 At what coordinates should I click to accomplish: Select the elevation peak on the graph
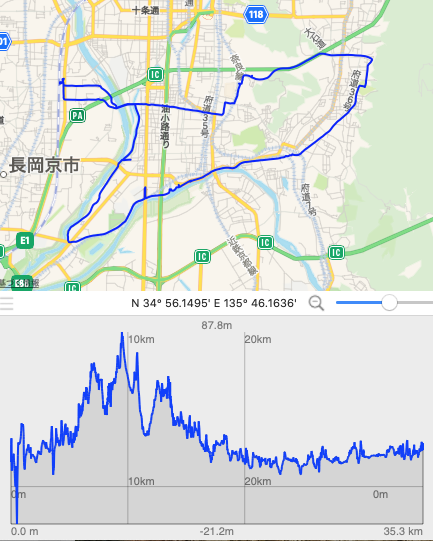click(122, 333)
